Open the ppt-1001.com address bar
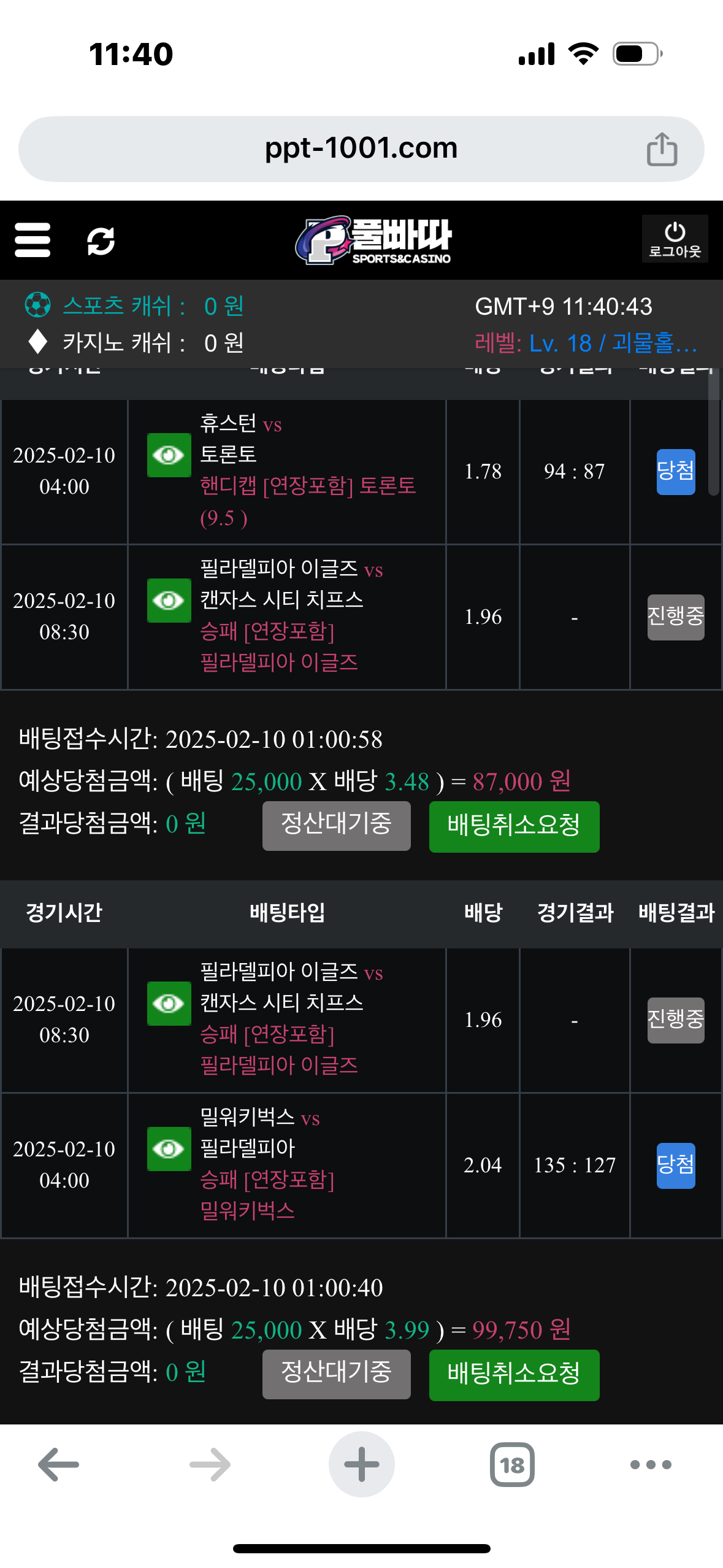The width and height of the screenshot is (723, 1568). coord(361,148)
